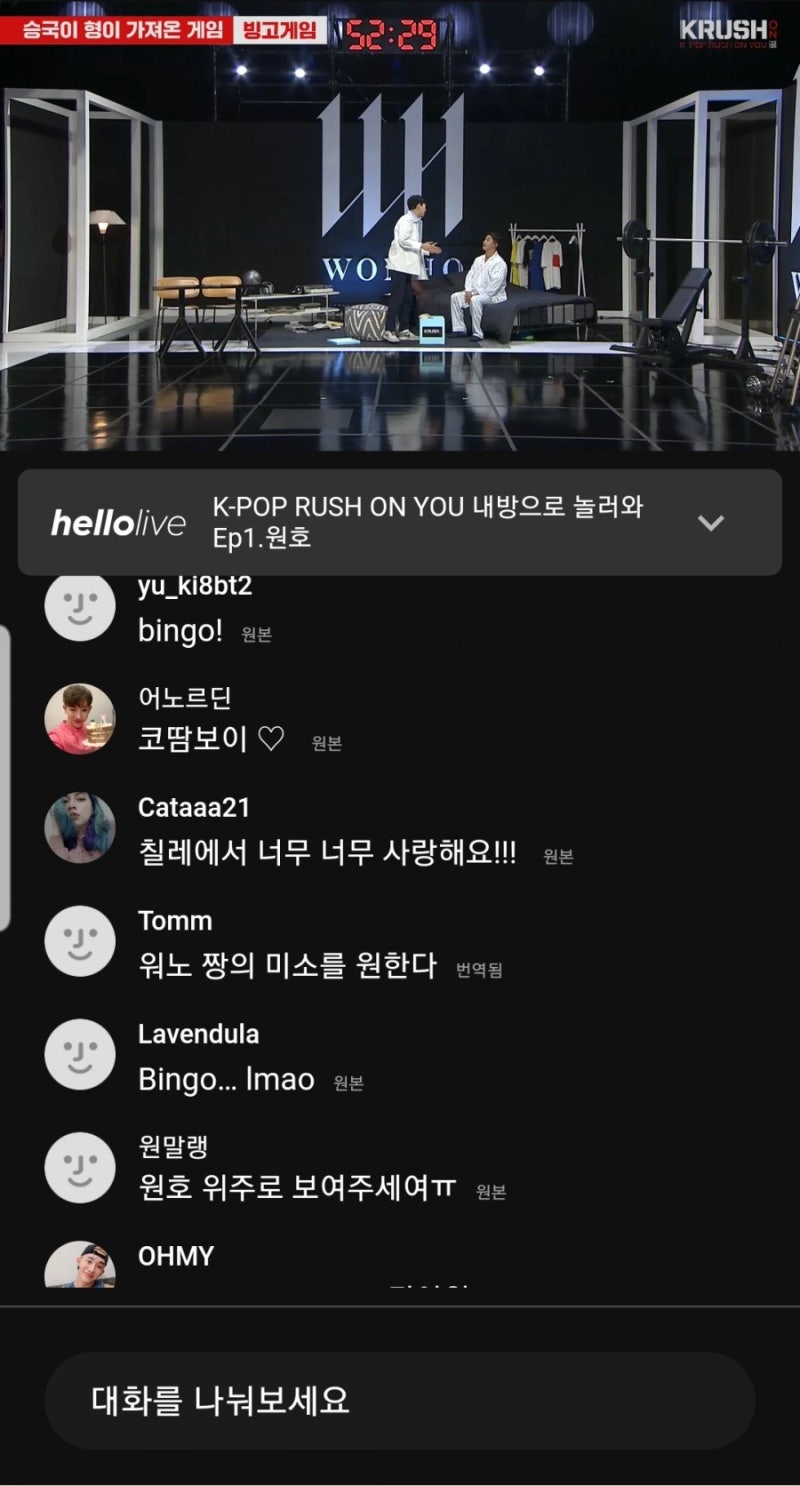Expand the K-POP RUSH ON YOU title chevron

(x=710, y=523)
